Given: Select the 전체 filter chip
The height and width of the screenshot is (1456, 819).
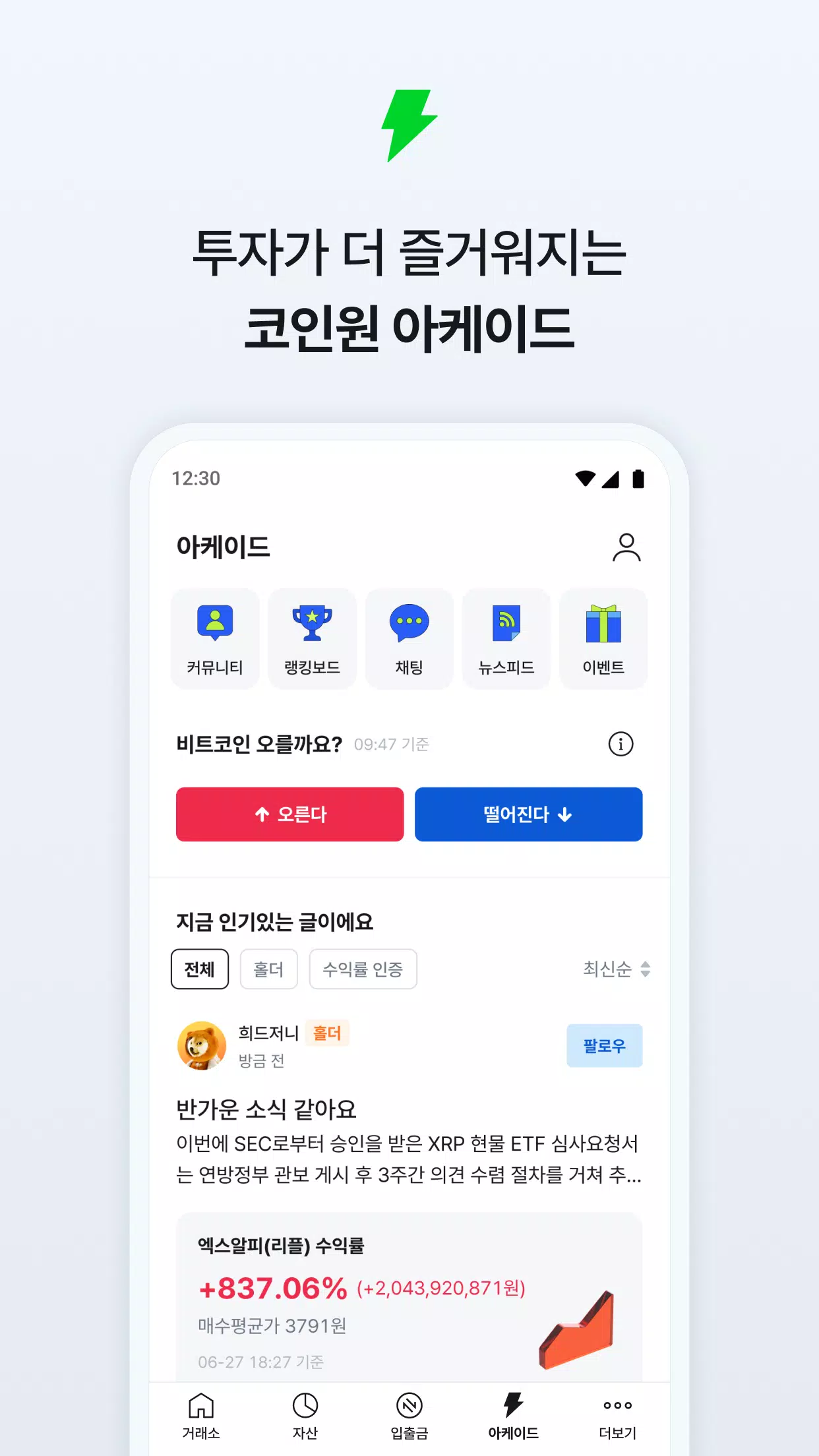Looking at the screenshot, I should [200, 969].
